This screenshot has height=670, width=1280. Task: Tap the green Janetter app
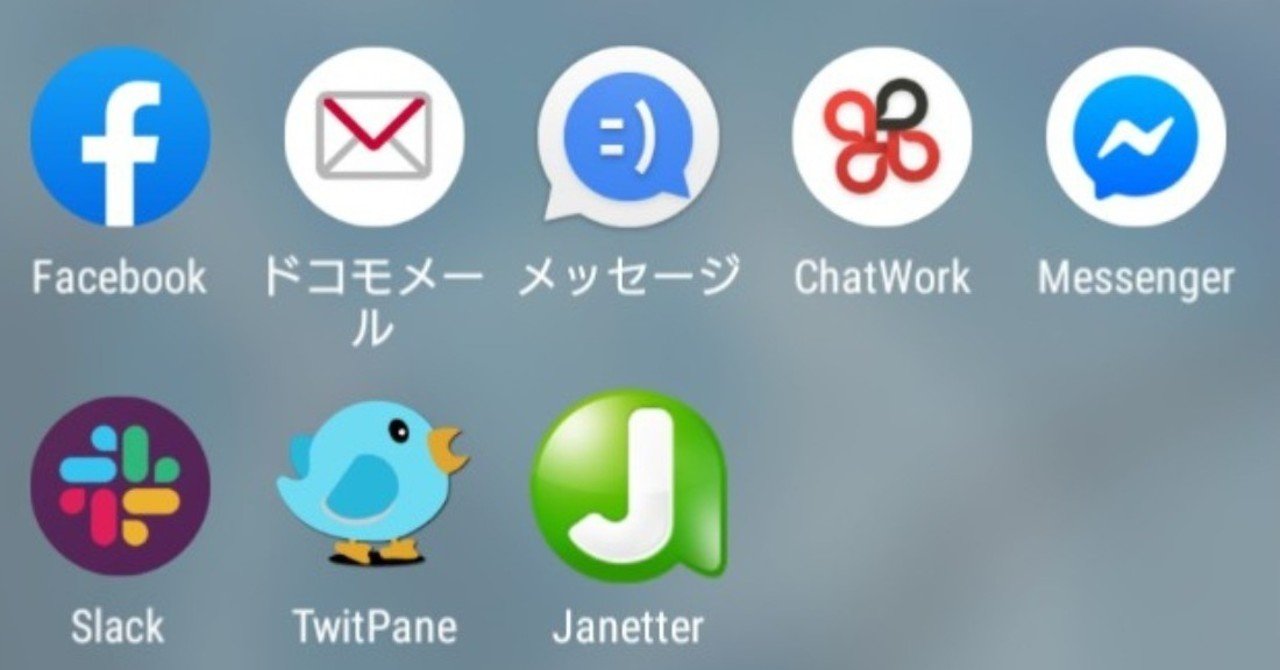[627, 486]
